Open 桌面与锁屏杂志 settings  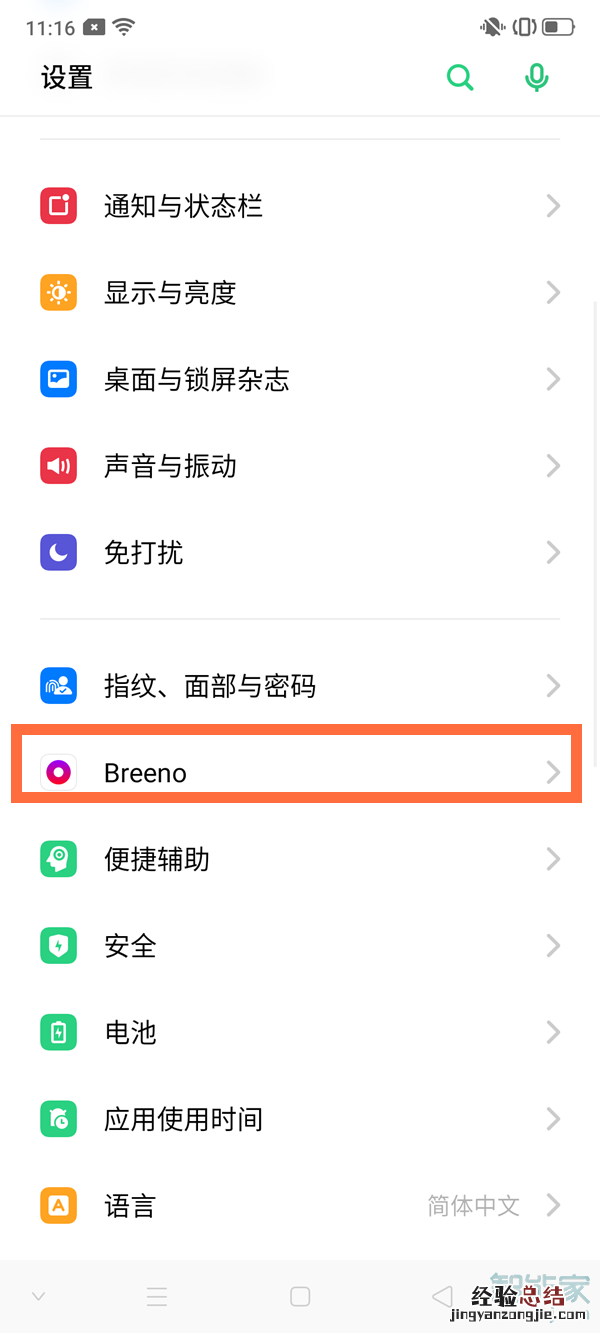(x=300, y=380)
